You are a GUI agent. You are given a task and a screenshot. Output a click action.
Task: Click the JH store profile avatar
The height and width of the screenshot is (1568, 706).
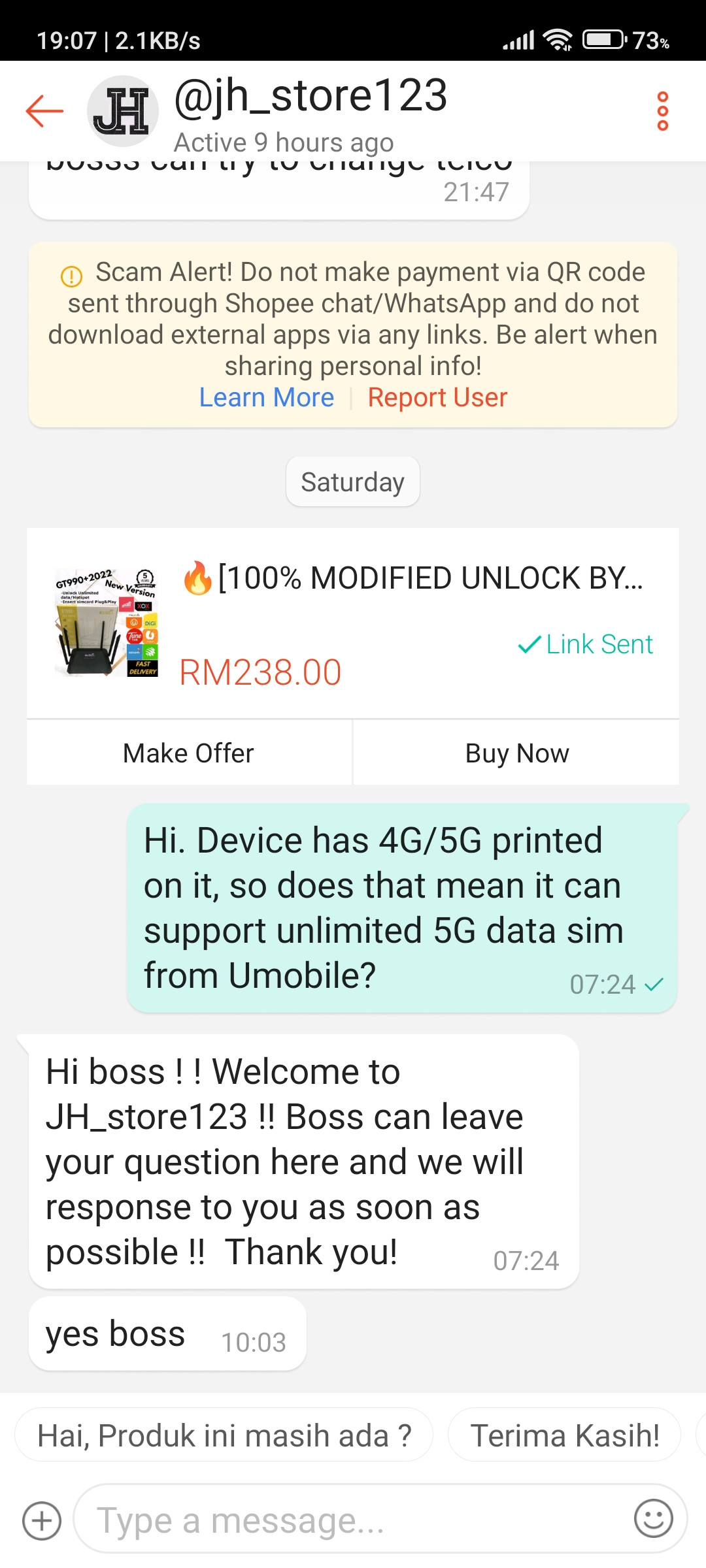click(122, 110)
